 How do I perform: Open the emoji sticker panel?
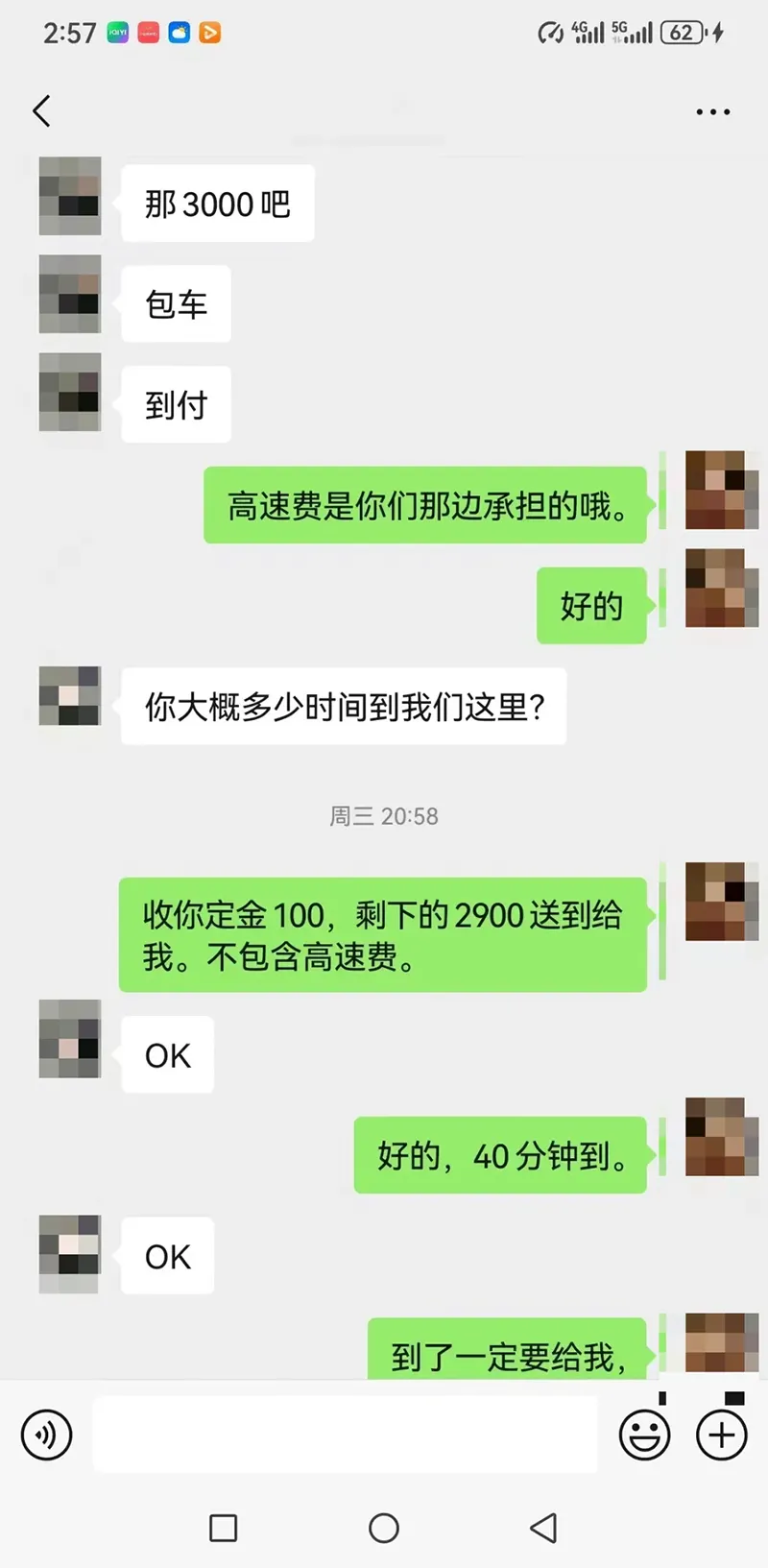(644, 1435)
